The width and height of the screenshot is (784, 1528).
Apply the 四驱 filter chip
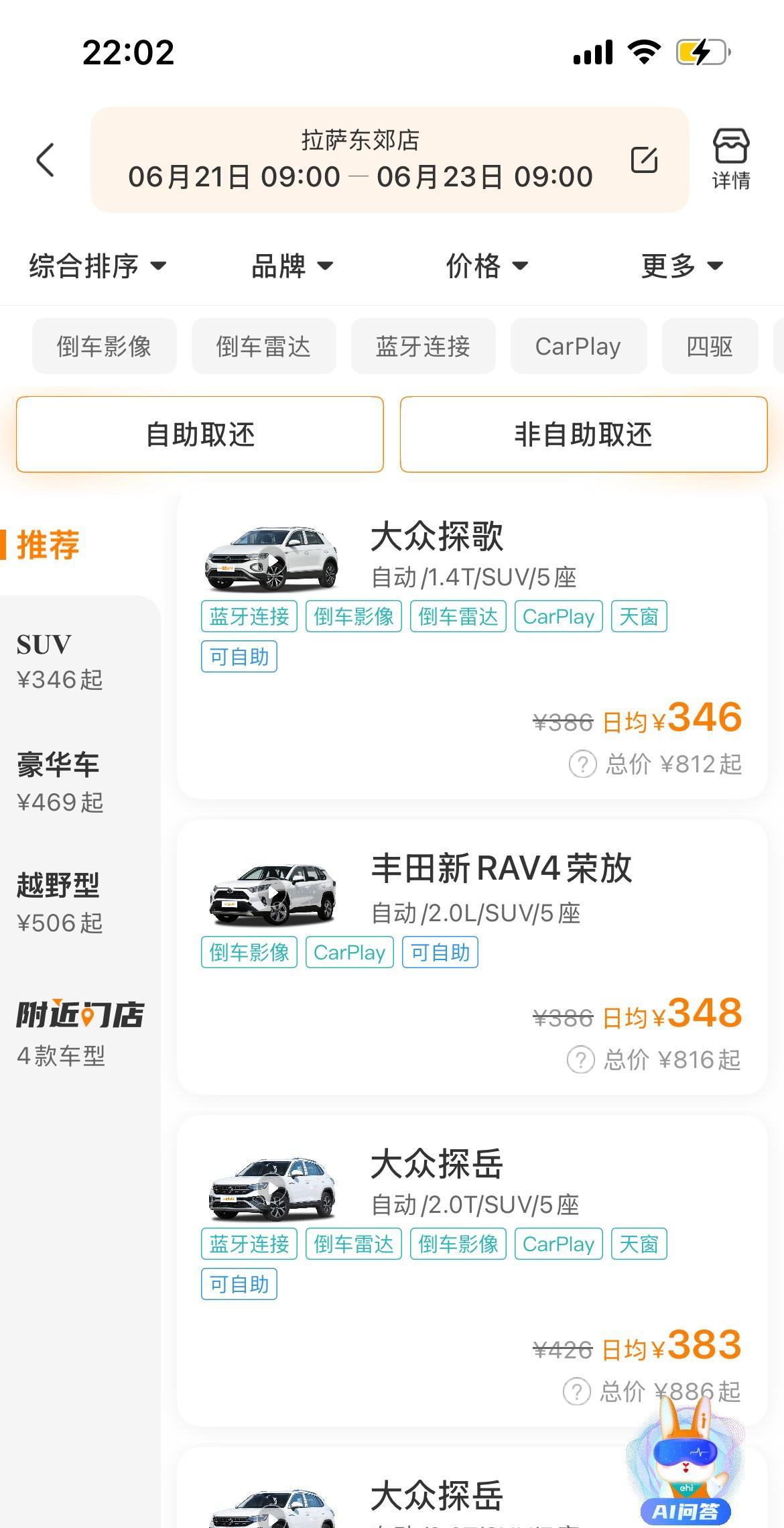tap(710, 346)
